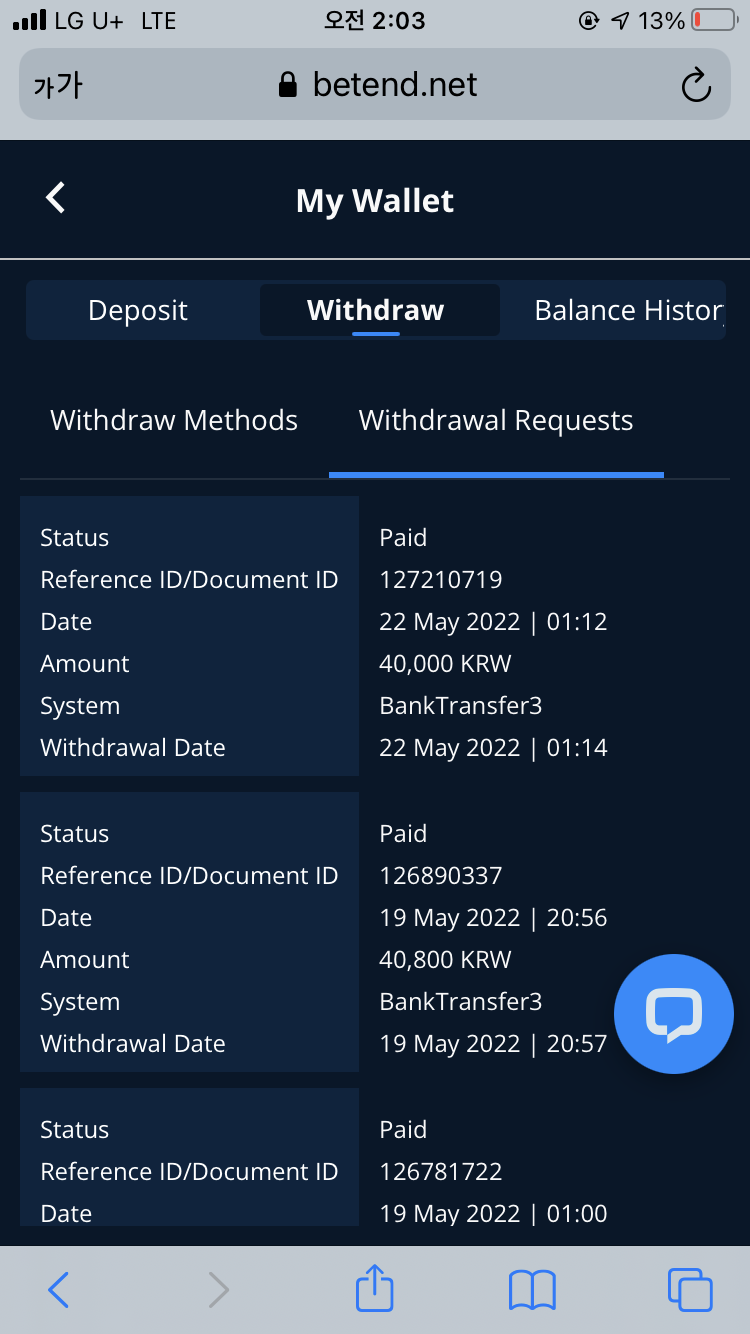The width and height of the screenshot is (750, 1334).
Task: Reload the betend.net page
Action: tap(696, 86)
